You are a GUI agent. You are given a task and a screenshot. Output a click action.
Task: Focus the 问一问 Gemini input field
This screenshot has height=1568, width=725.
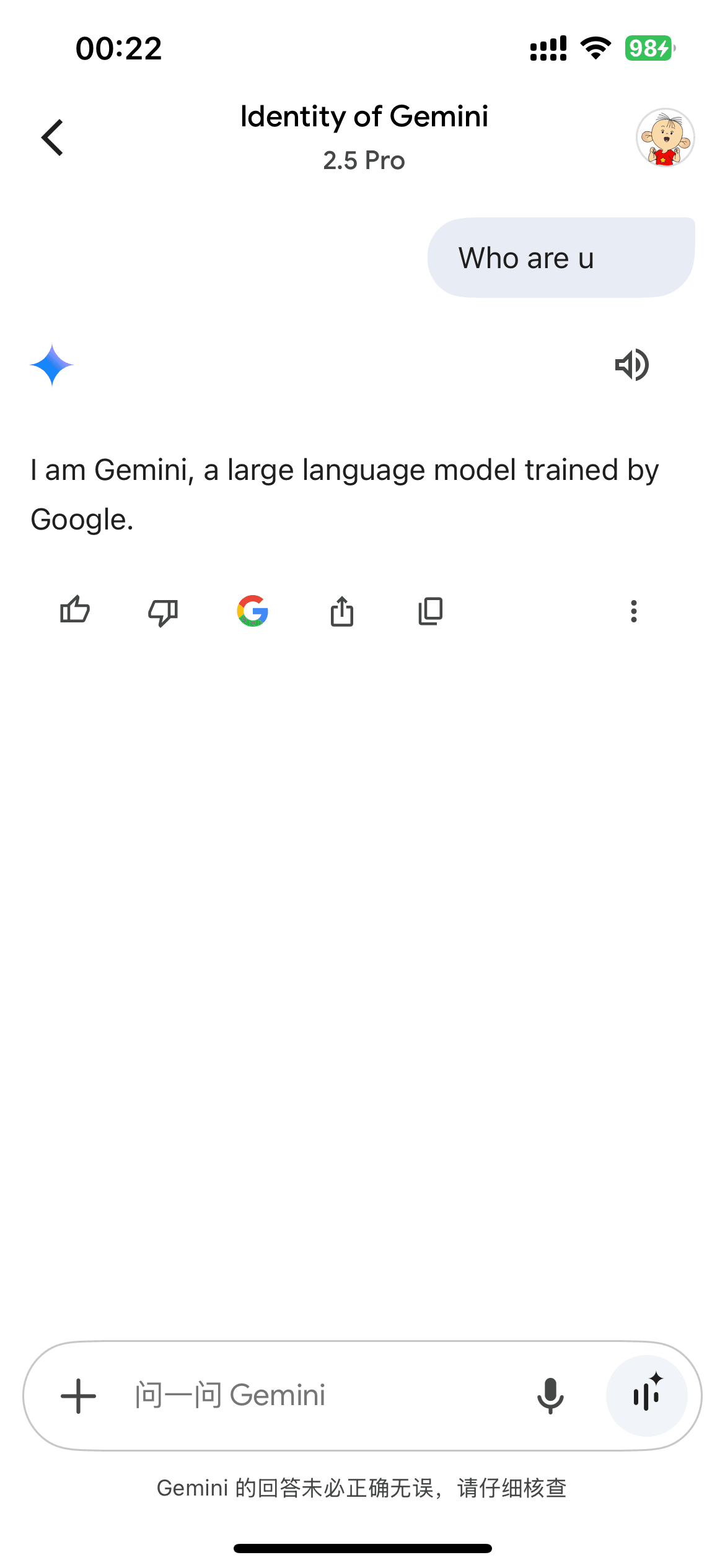pos(322,1396)
